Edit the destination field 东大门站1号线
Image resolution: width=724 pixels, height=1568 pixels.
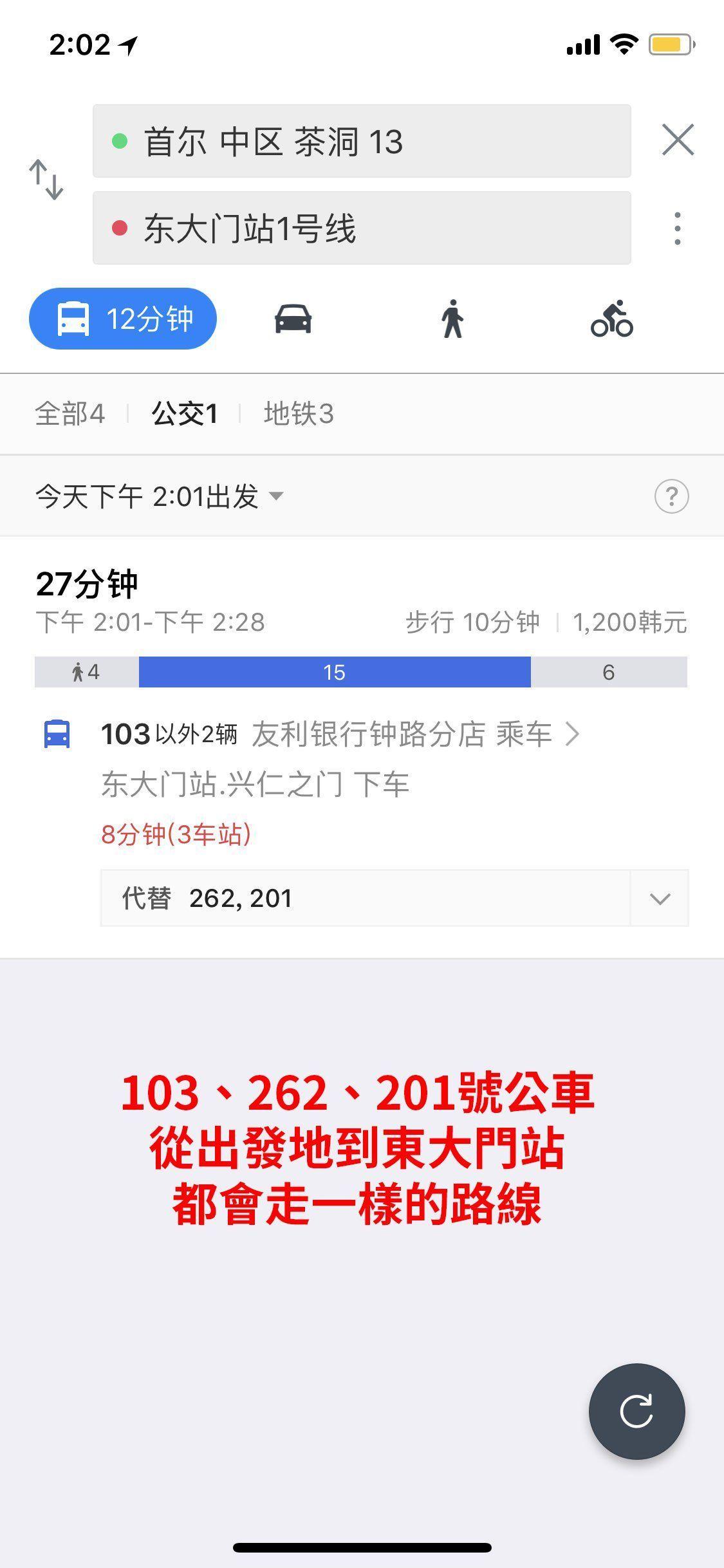click(361, 228)
